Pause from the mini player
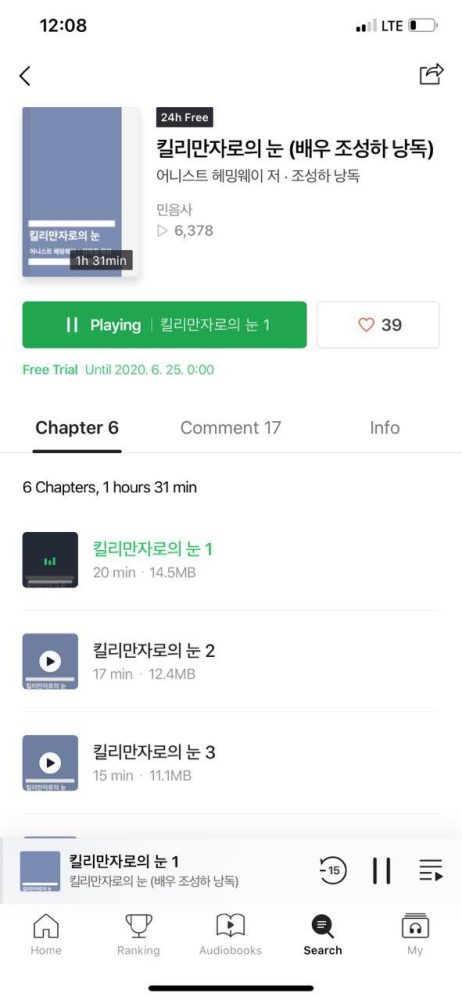462x1000 pixels. (382, 871)
